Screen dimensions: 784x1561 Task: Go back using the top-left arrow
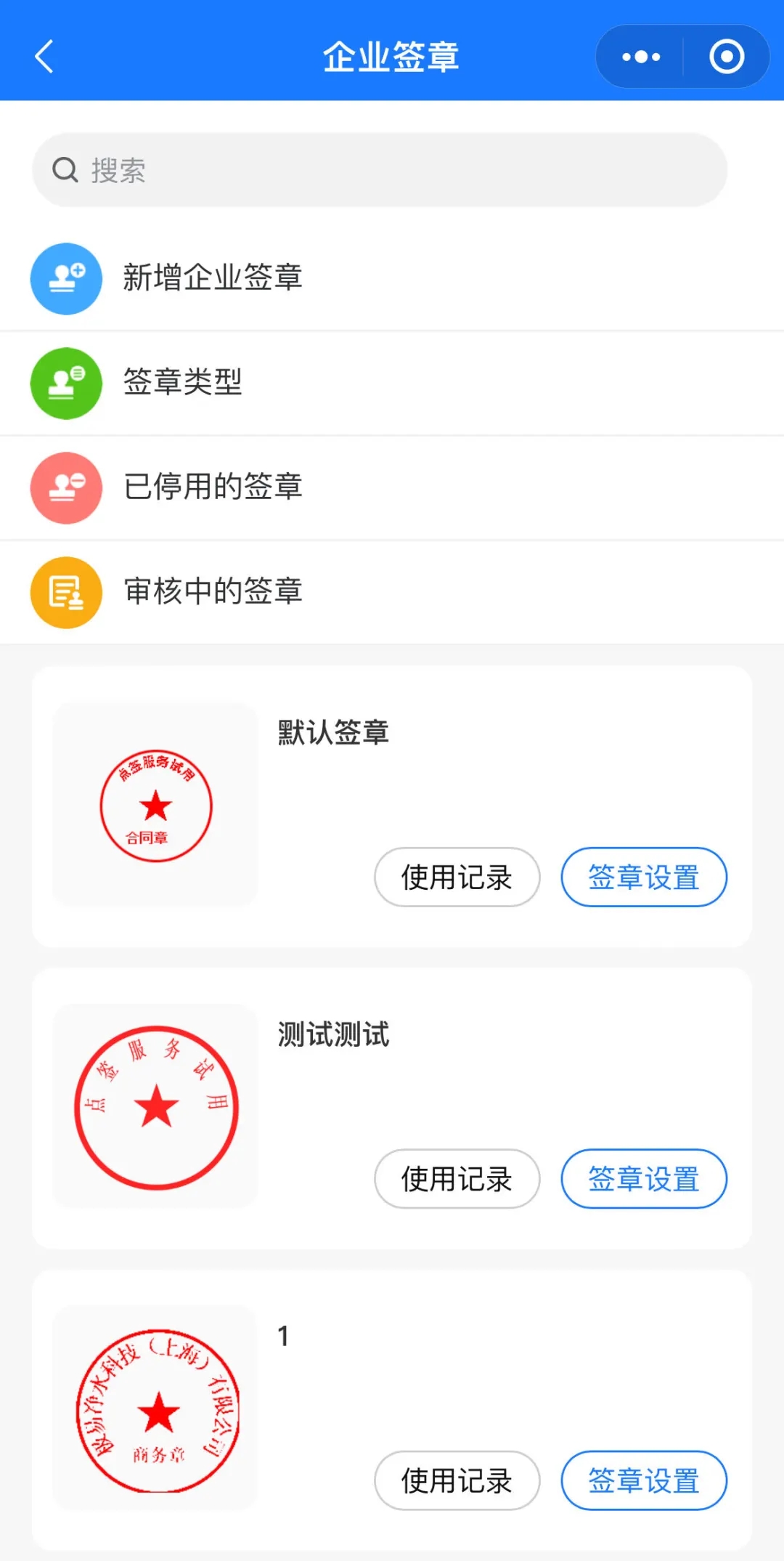point(44,57)
